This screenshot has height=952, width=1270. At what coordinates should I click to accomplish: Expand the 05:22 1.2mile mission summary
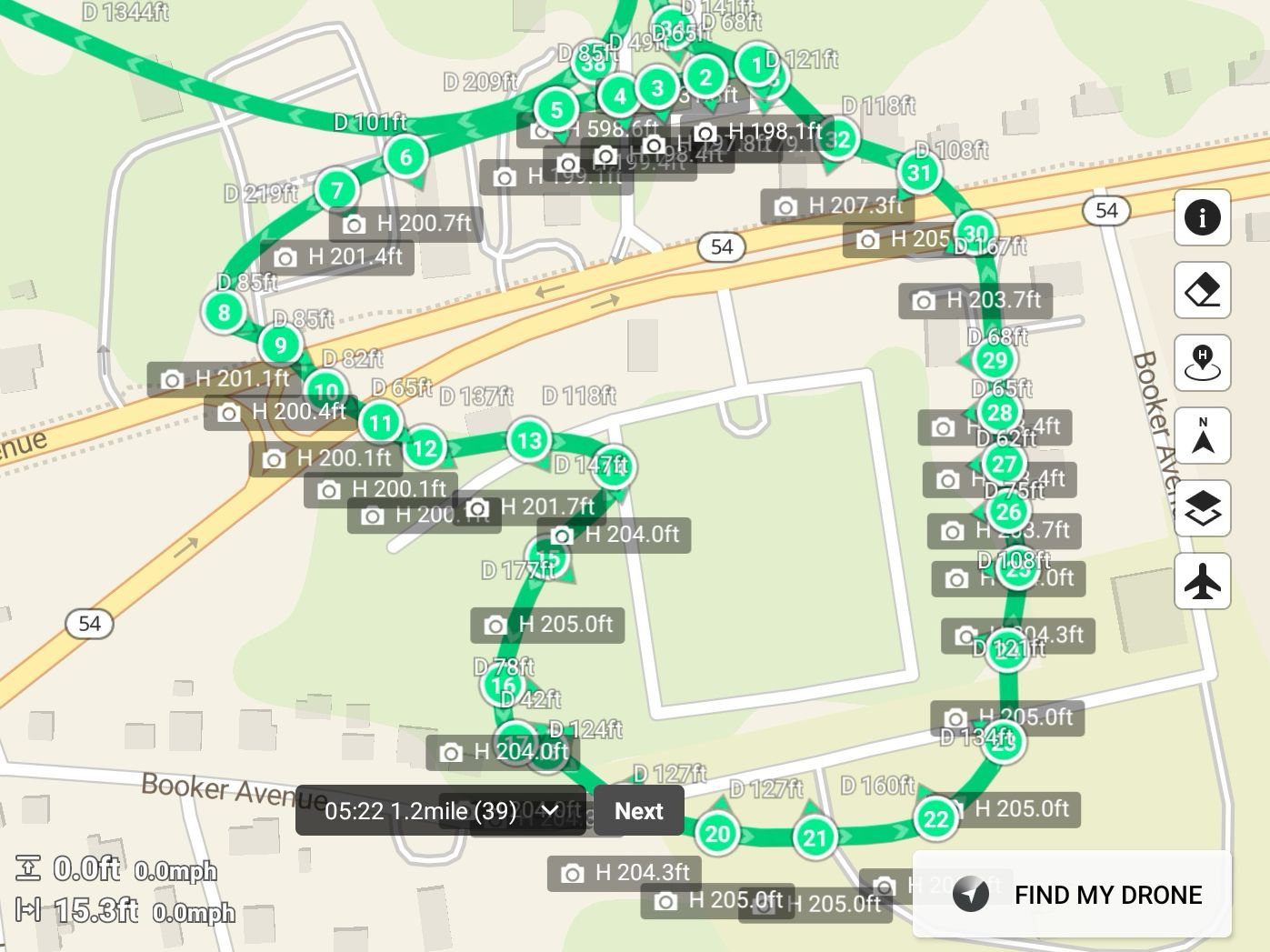point(441,811)
